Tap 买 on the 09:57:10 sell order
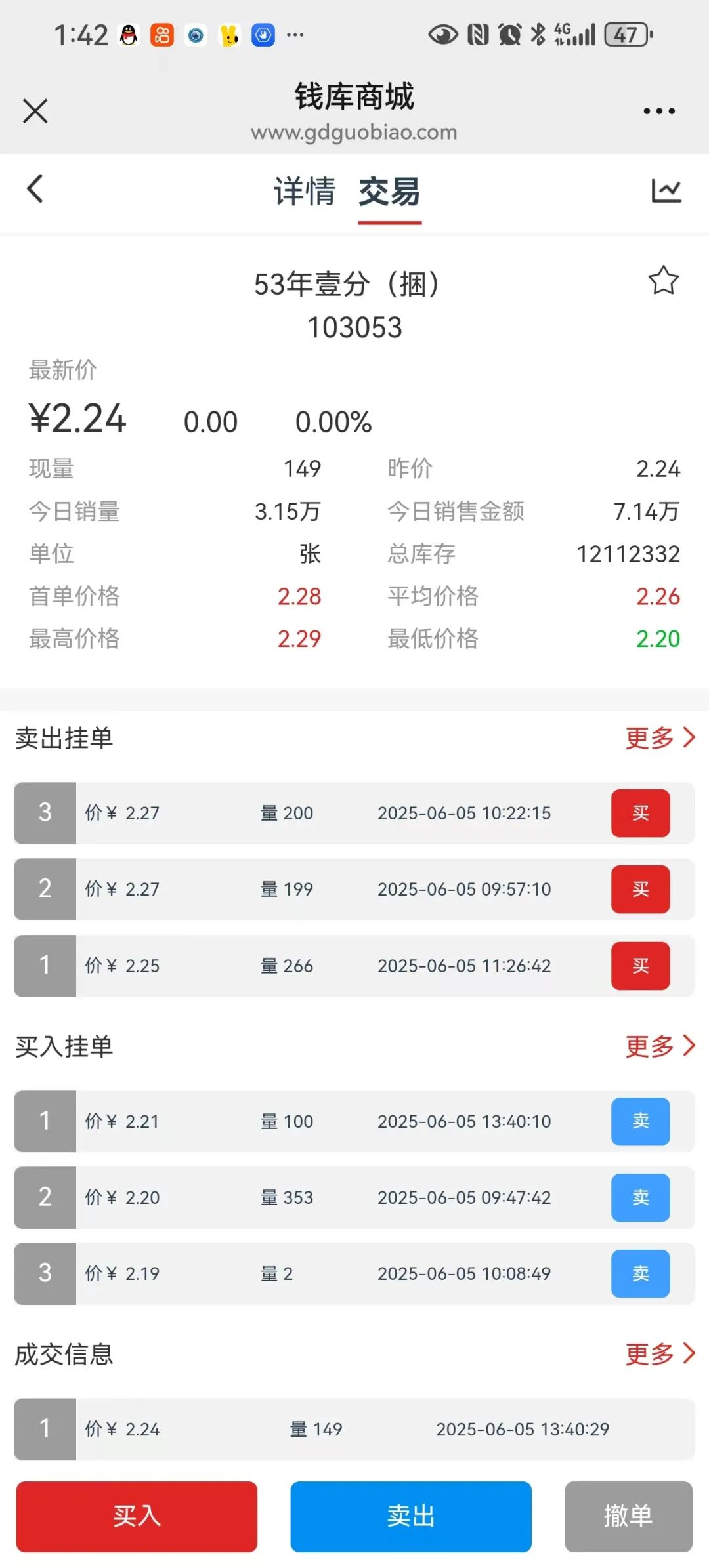 (640, 889)
